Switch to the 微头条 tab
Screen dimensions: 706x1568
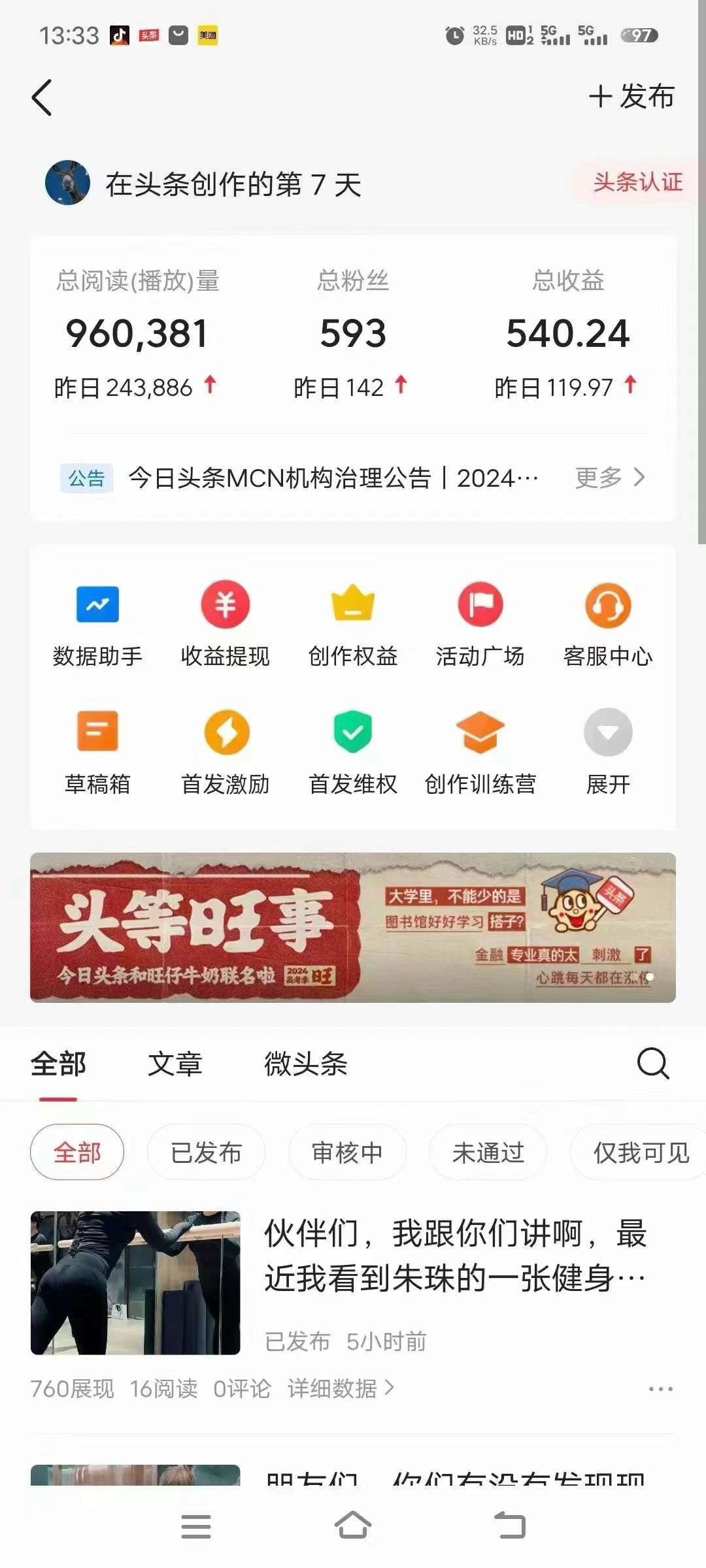pos(305,1064)
